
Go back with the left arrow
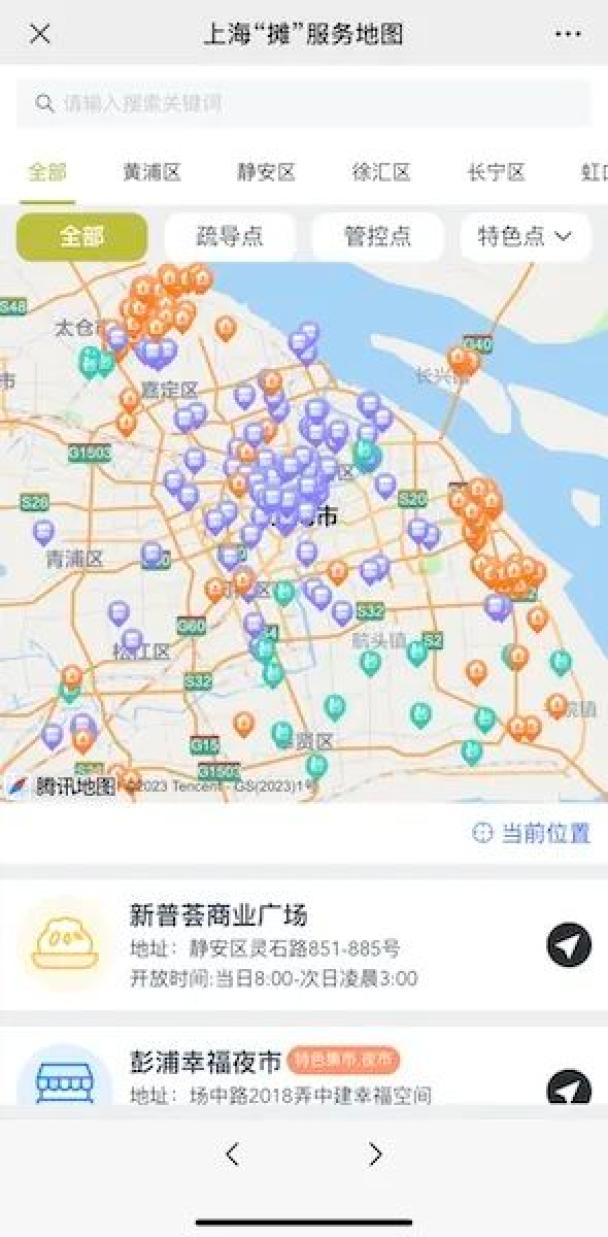pos(232,1155)
